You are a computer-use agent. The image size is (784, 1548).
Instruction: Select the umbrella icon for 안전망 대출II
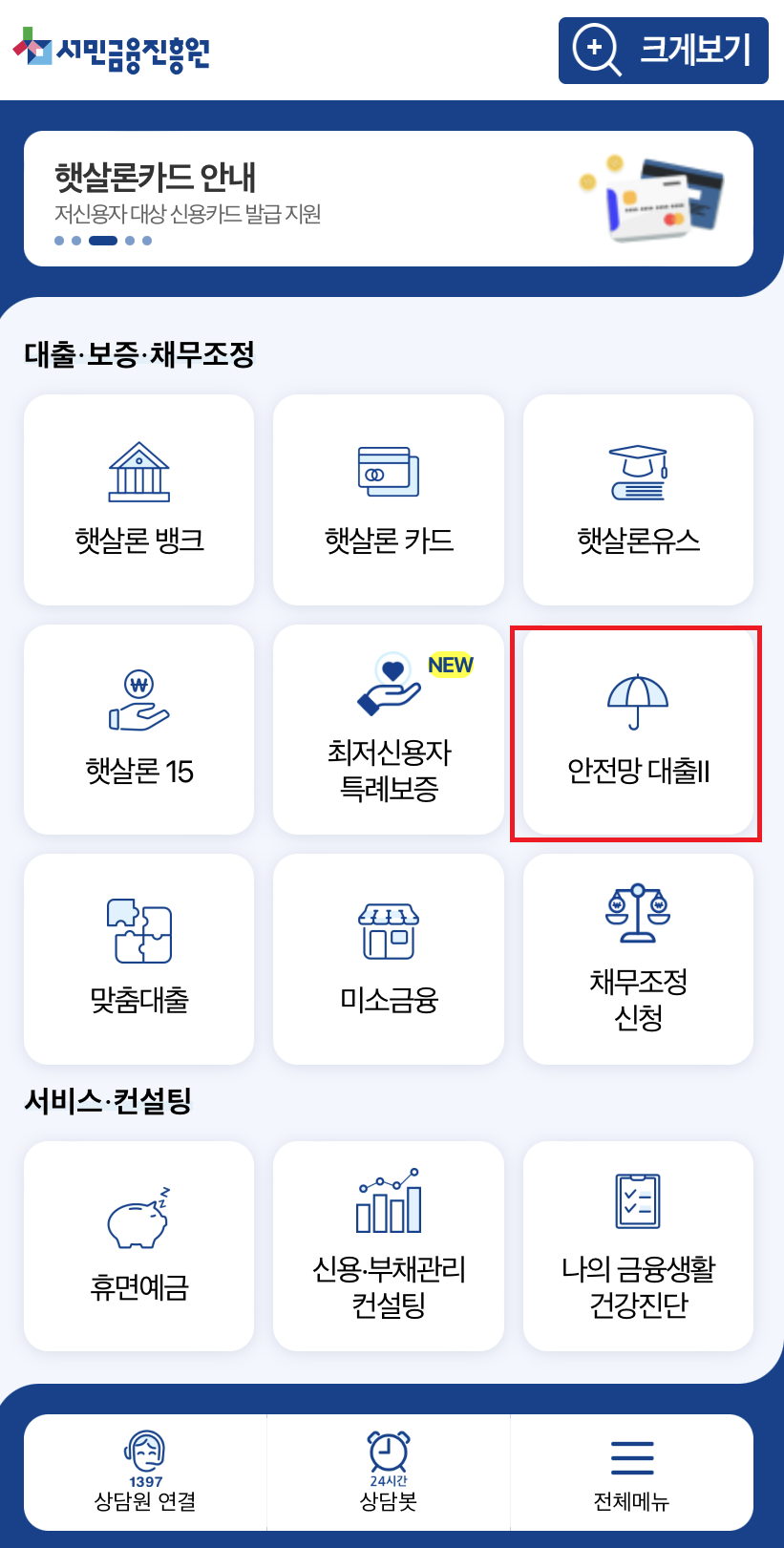click(637, 702)
